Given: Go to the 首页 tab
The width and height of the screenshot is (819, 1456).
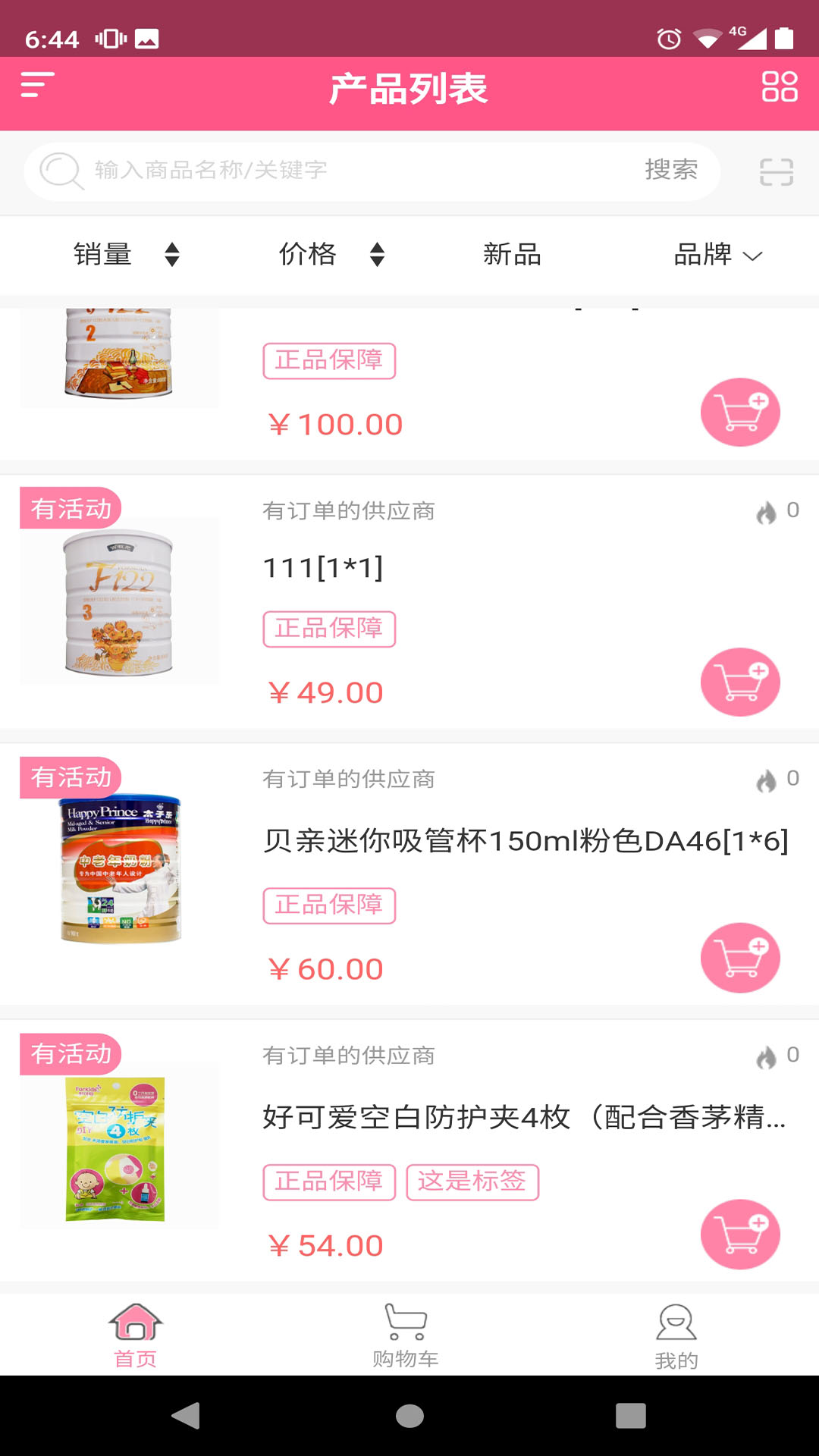Looking at the screenshot, I should point(136,1335).
